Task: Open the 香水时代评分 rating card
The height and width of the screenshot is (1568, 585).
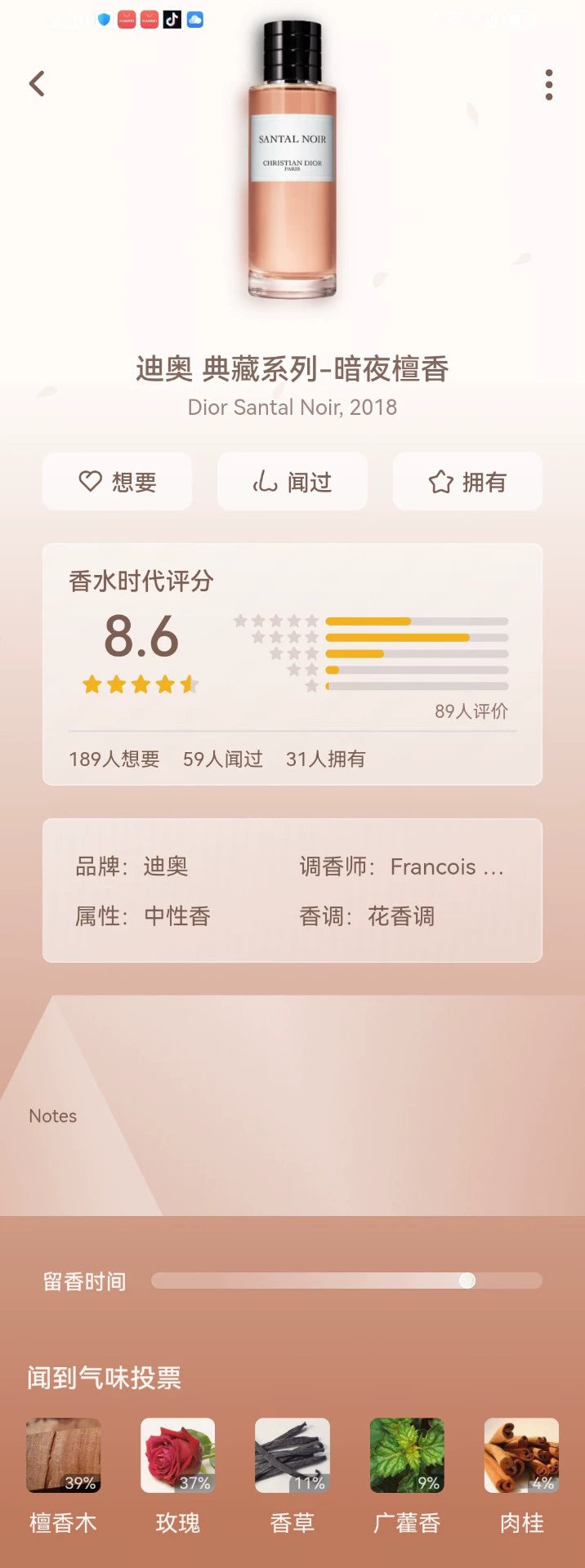Action: (x=292, y=645)
